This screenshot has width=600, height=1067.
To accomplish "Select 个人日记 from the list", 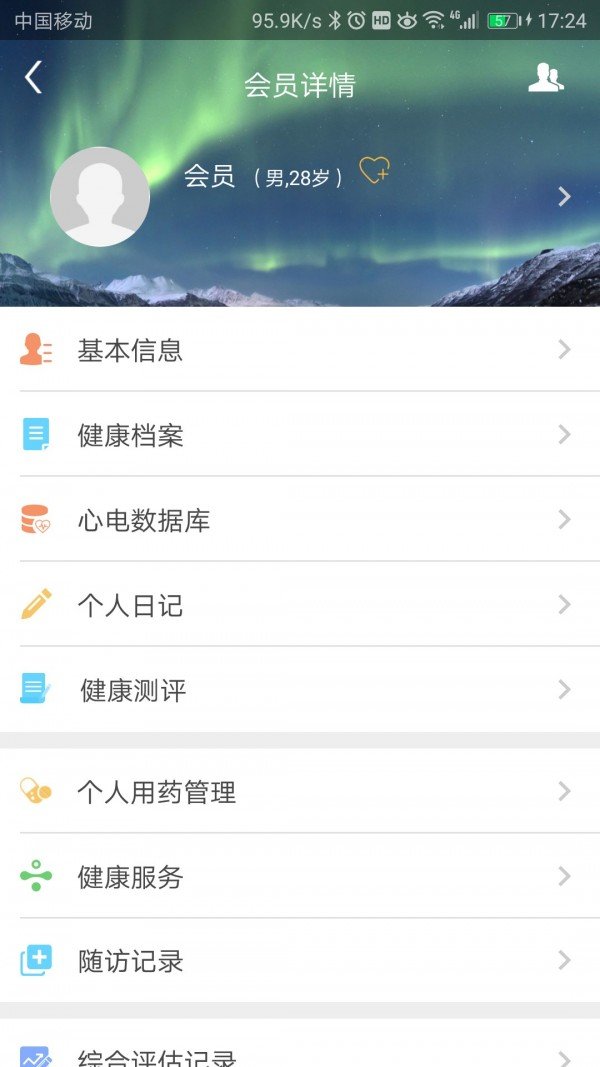I will tap(300, 605).
